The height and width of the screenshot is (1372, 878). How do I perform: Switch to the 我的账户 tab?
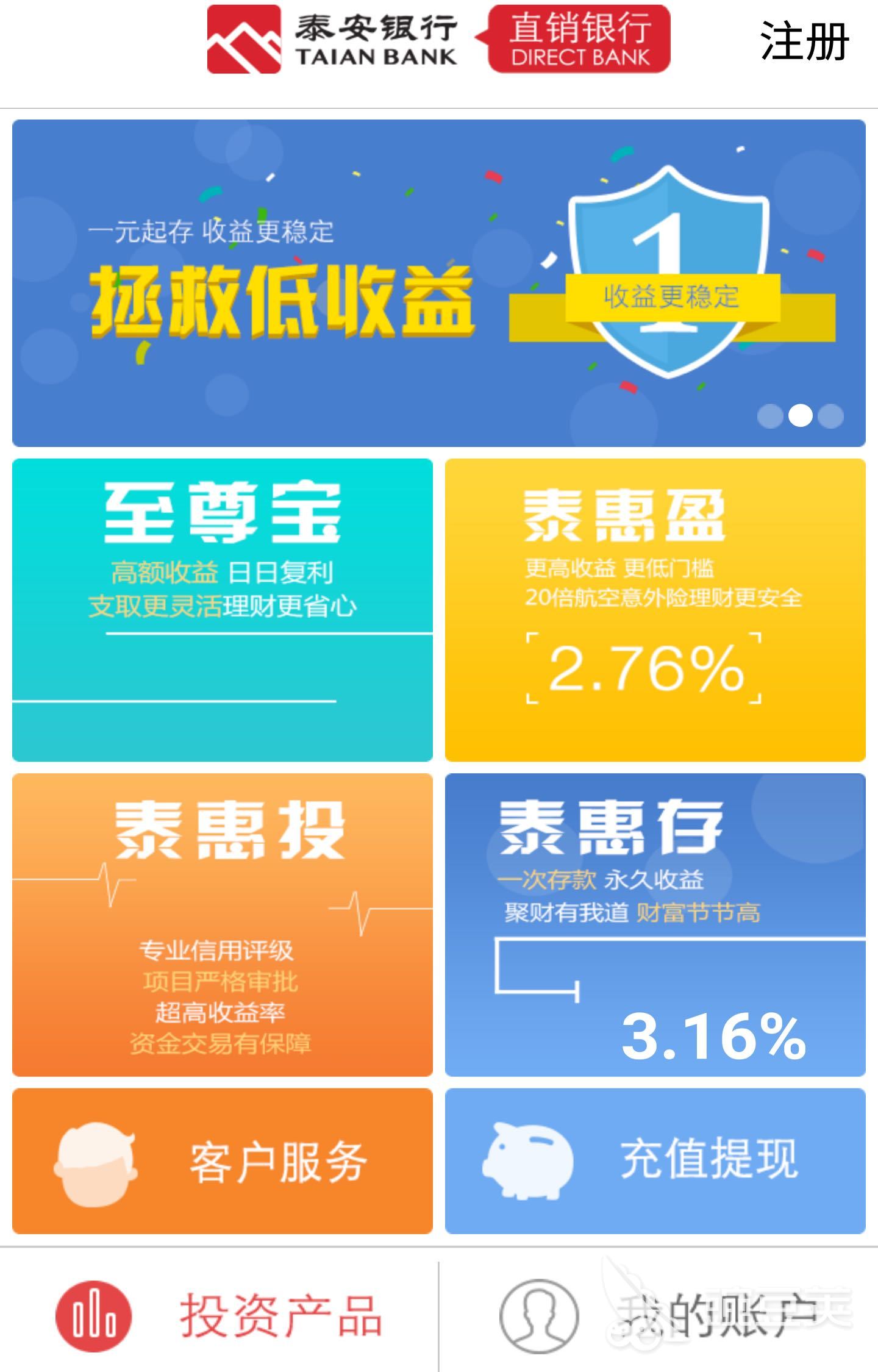[659, 1316]
